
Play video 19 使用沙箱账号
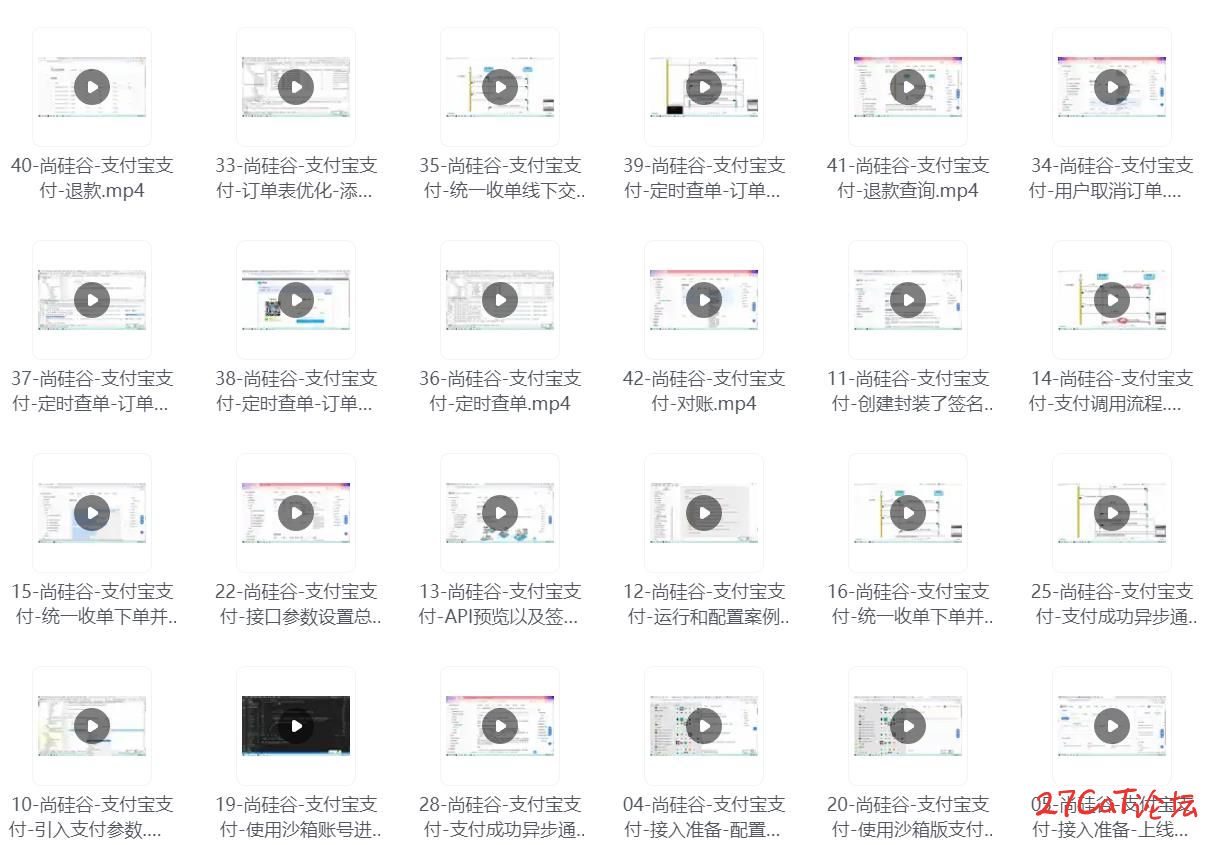[296, 726]
